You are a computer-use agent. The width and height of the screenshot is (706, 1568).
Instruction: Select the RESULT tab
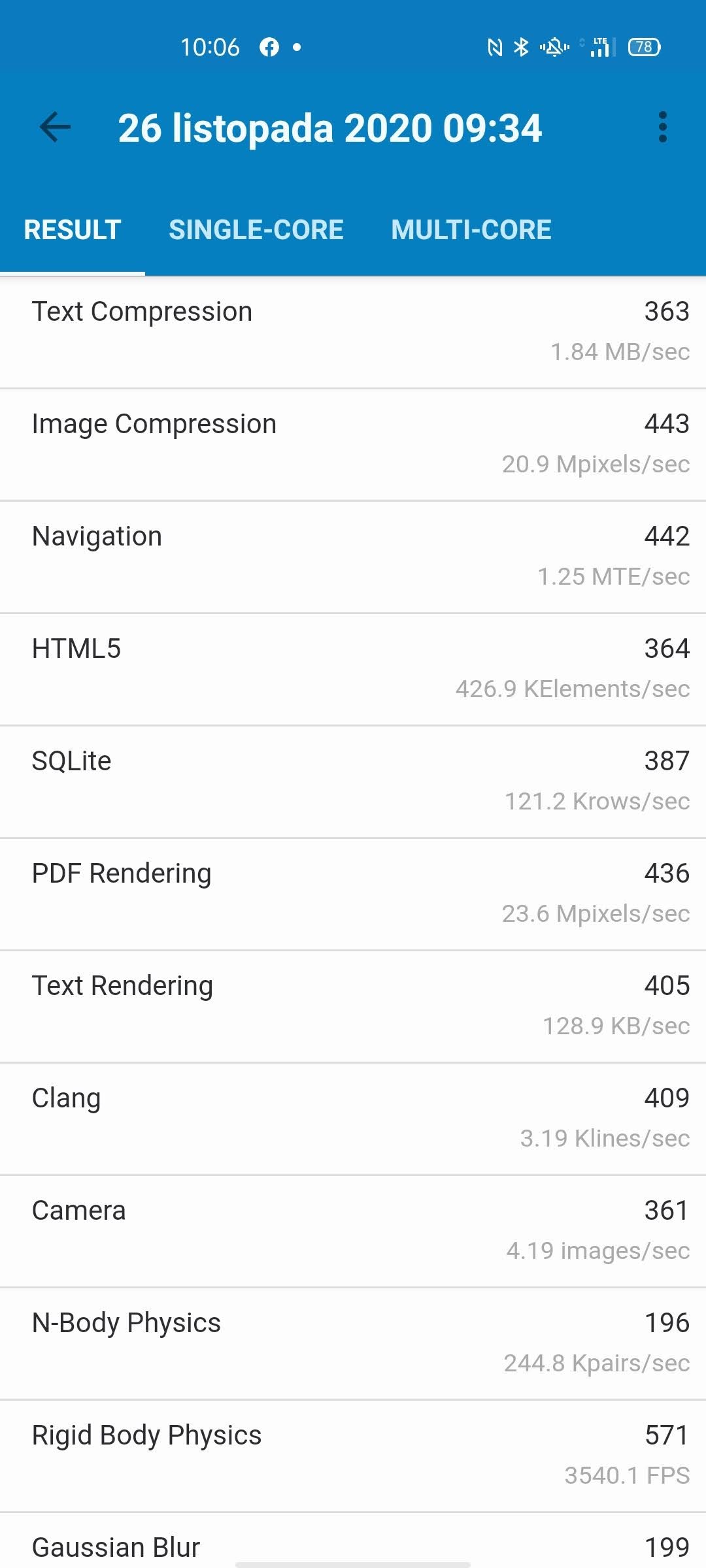click(x=73, y=230)
